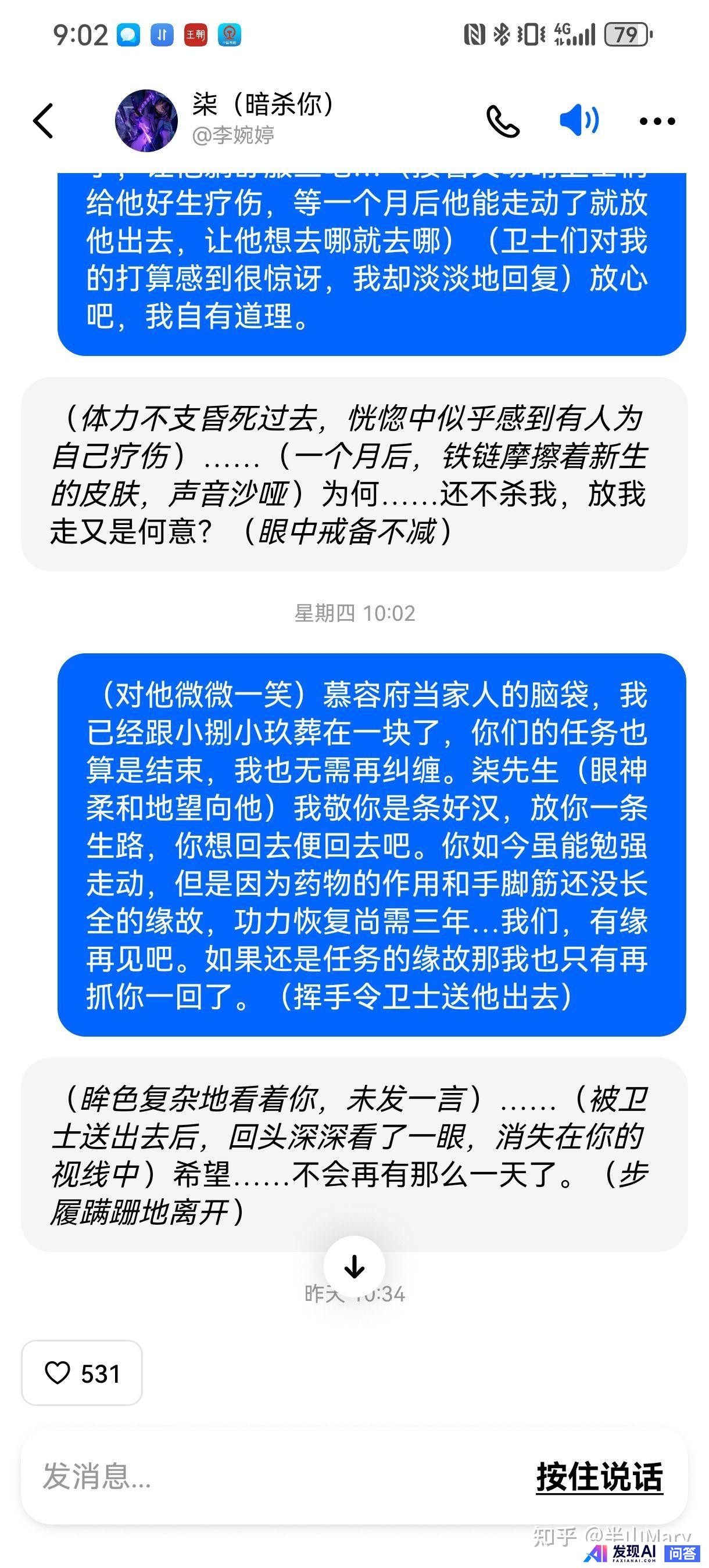The width and height of the screenshot is (709, 1568).
Task: Like the chat with 531 hearts
Action: pos(82,1373)
